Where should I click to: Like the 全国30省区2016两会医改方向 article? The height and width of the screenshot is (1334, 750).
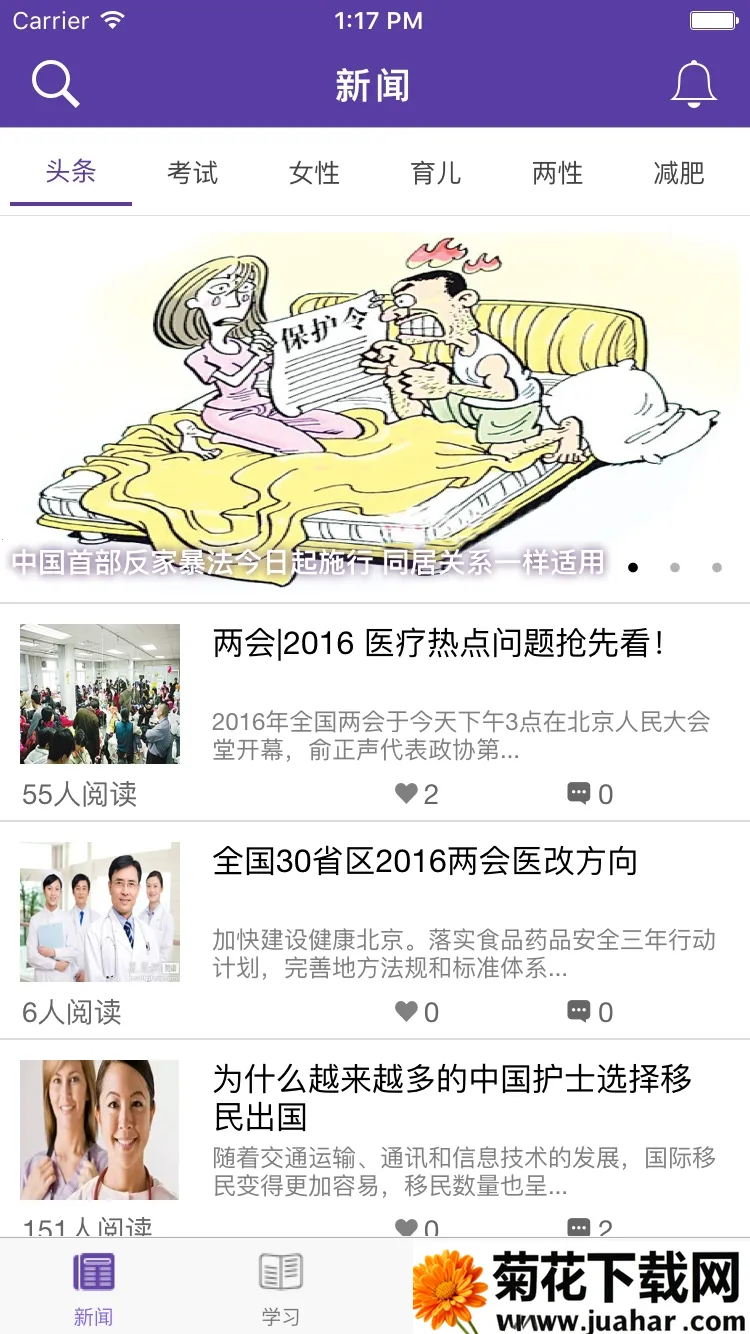click(x=406, y=1012)
